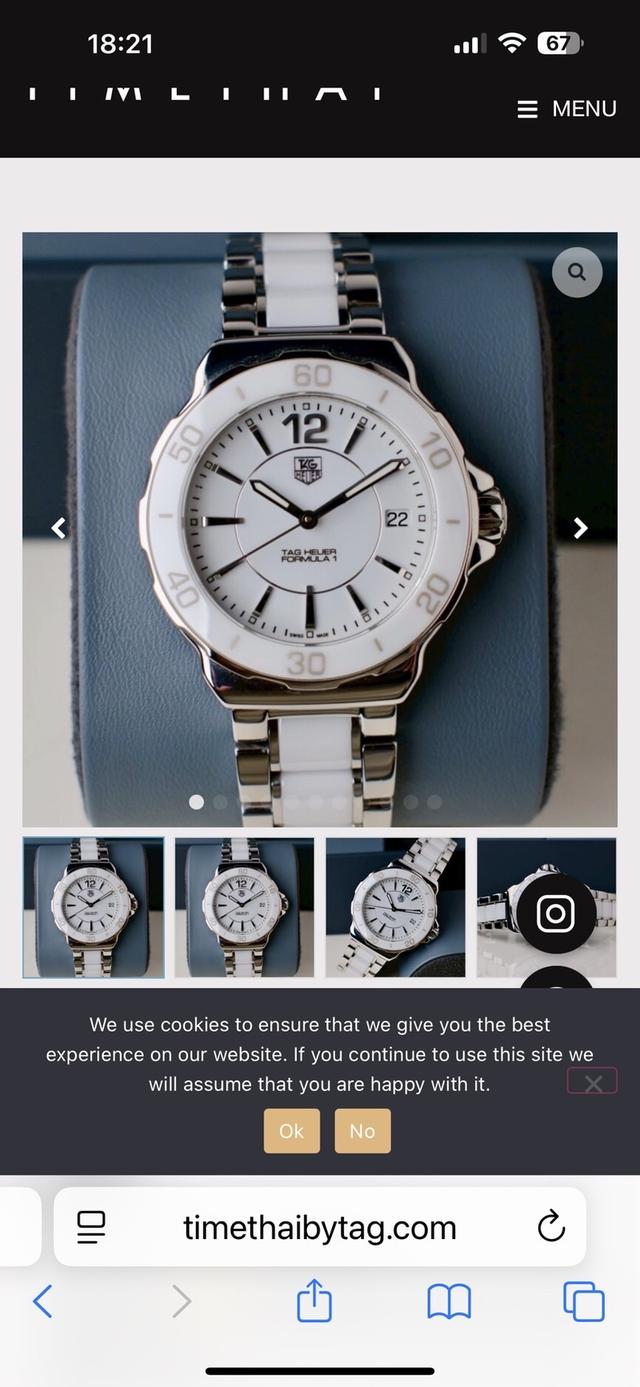Go to the previous product image
Viewport: 640px width, 1387px height.
point(59,528)
